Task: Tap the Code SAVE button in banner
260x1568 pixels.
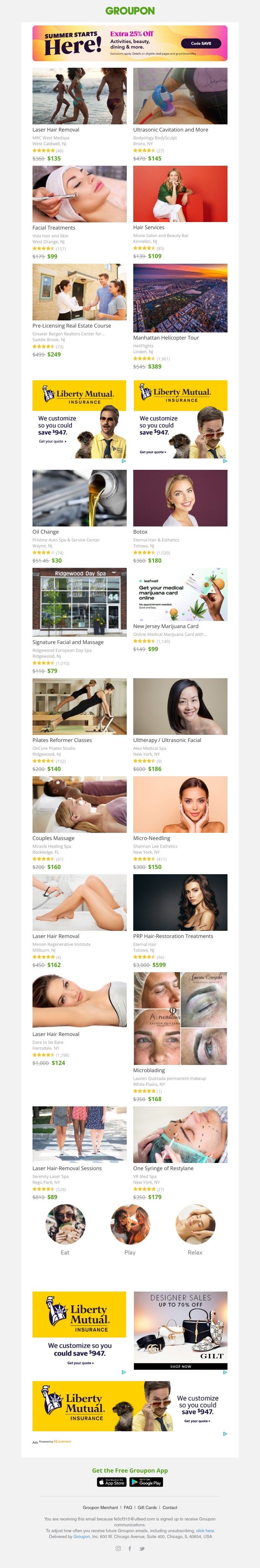Action: coord(201,43)
